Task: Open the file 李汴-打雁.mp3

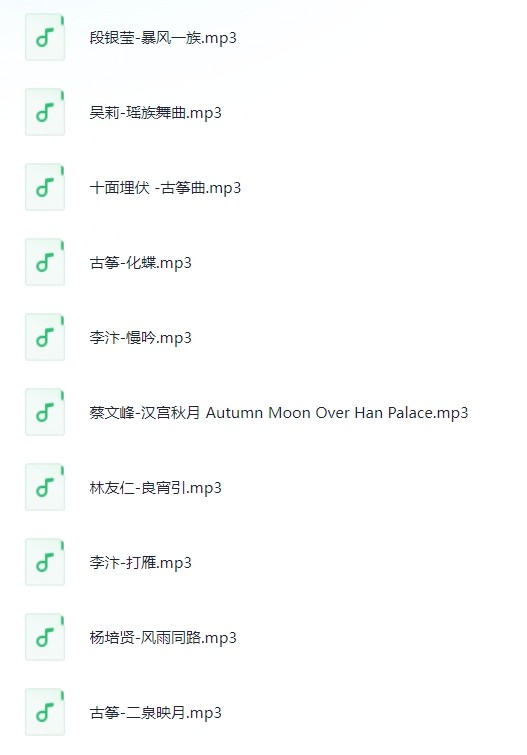Action: (140, 563)
